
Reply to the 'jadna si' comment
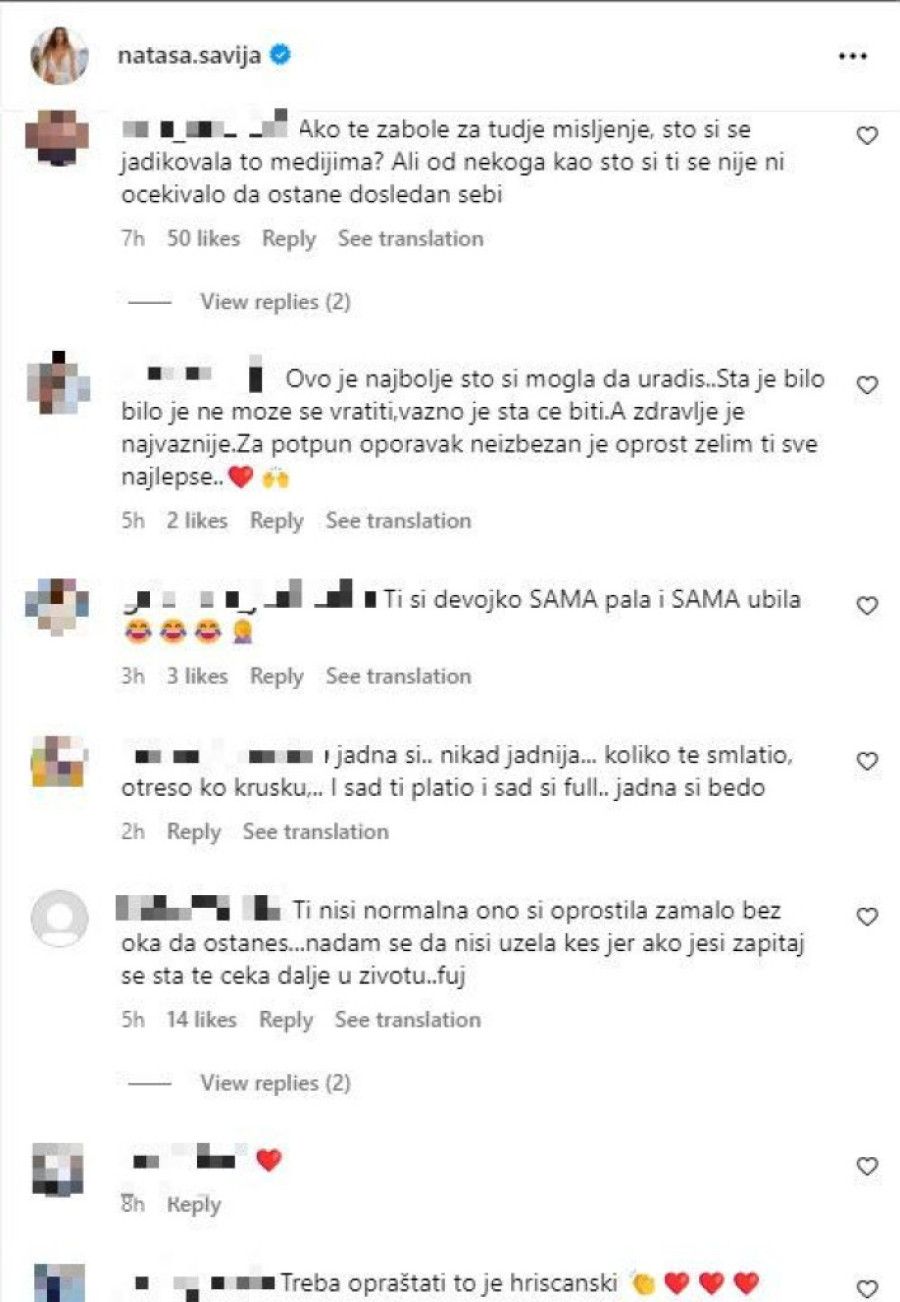coord(193,832)
